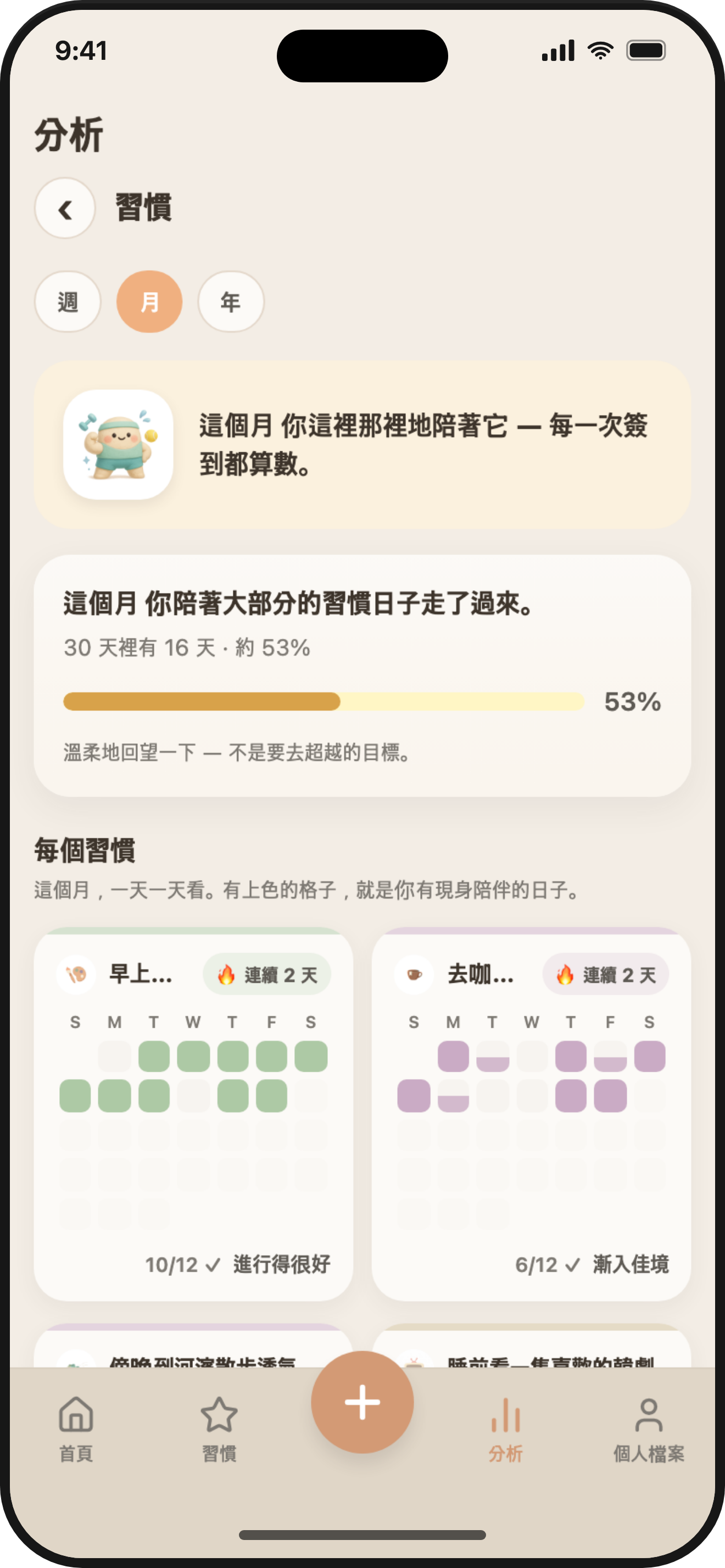The height and width of the screenshot is (1568, 725).
Task: Open the 個人檔案 tab
Action: coord(648,1429)
